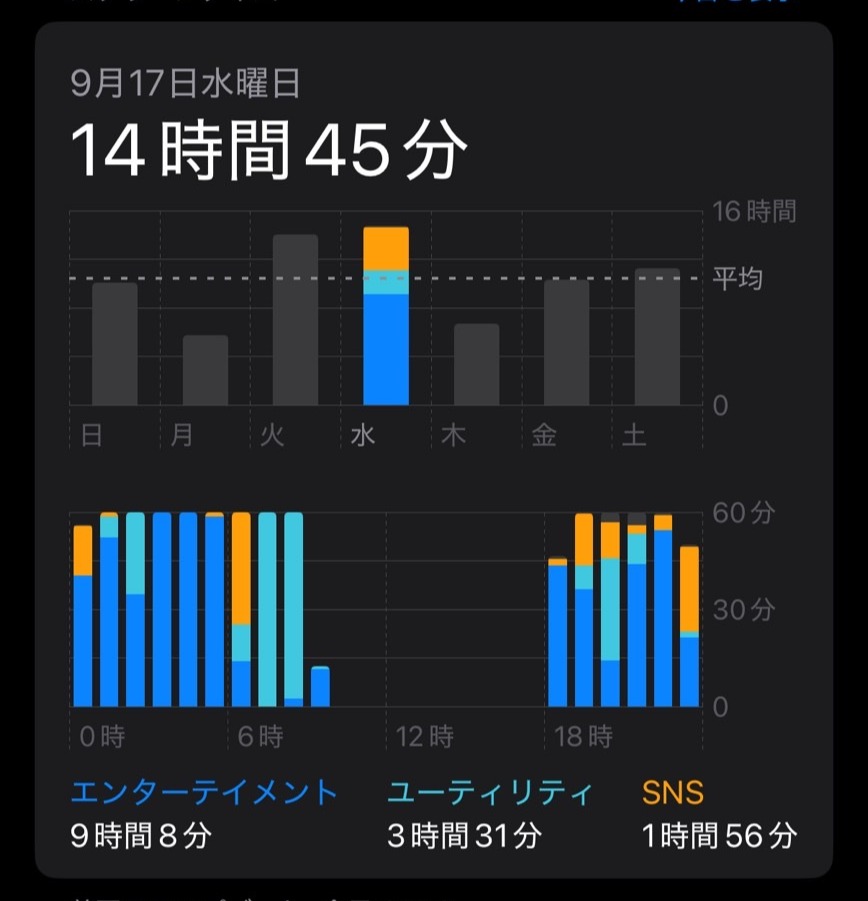Viewport: 868px width, 901px height.
Task: View Friday's screen time bar
Action: (x=567, y=343)
